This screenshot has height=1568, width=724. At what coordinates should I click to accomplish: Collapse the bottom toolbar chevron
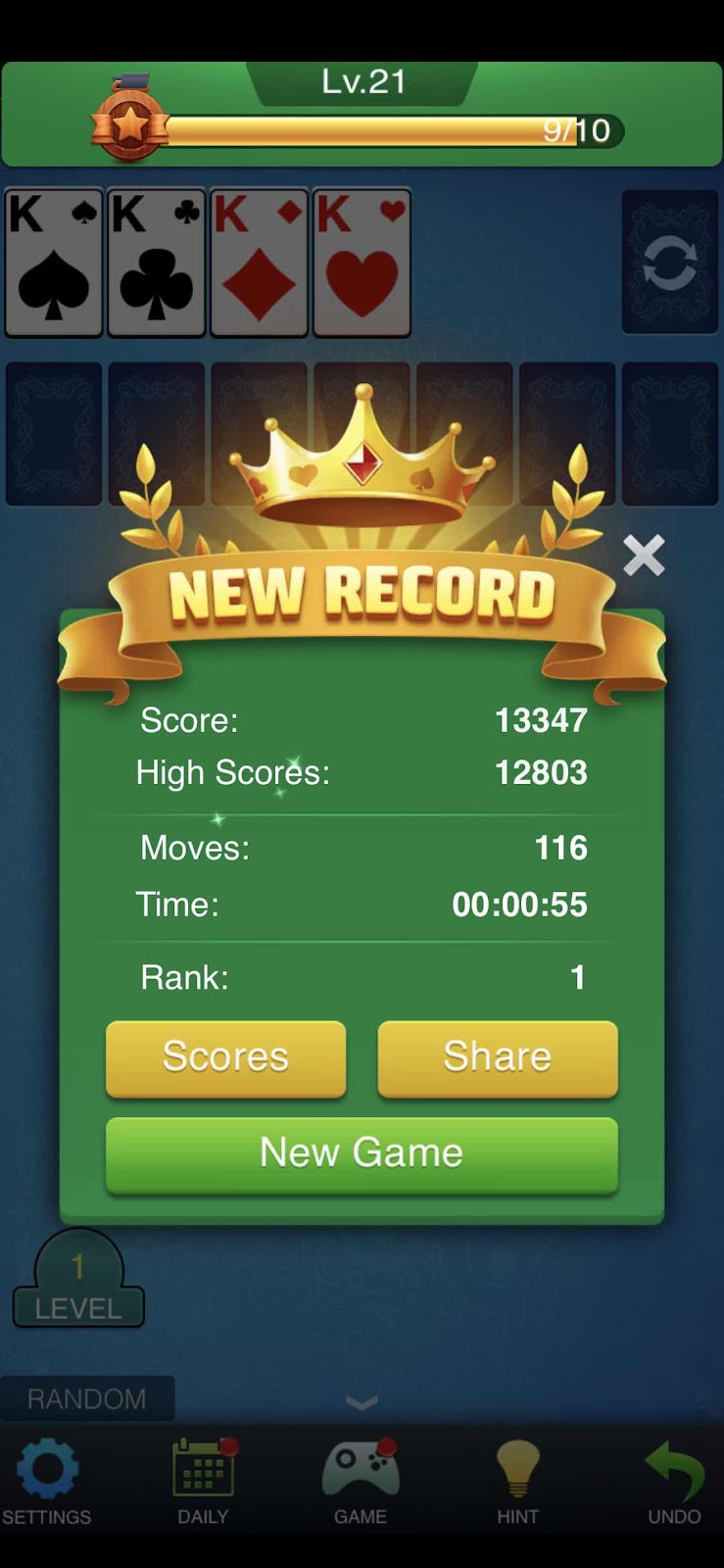[362, 1403]
